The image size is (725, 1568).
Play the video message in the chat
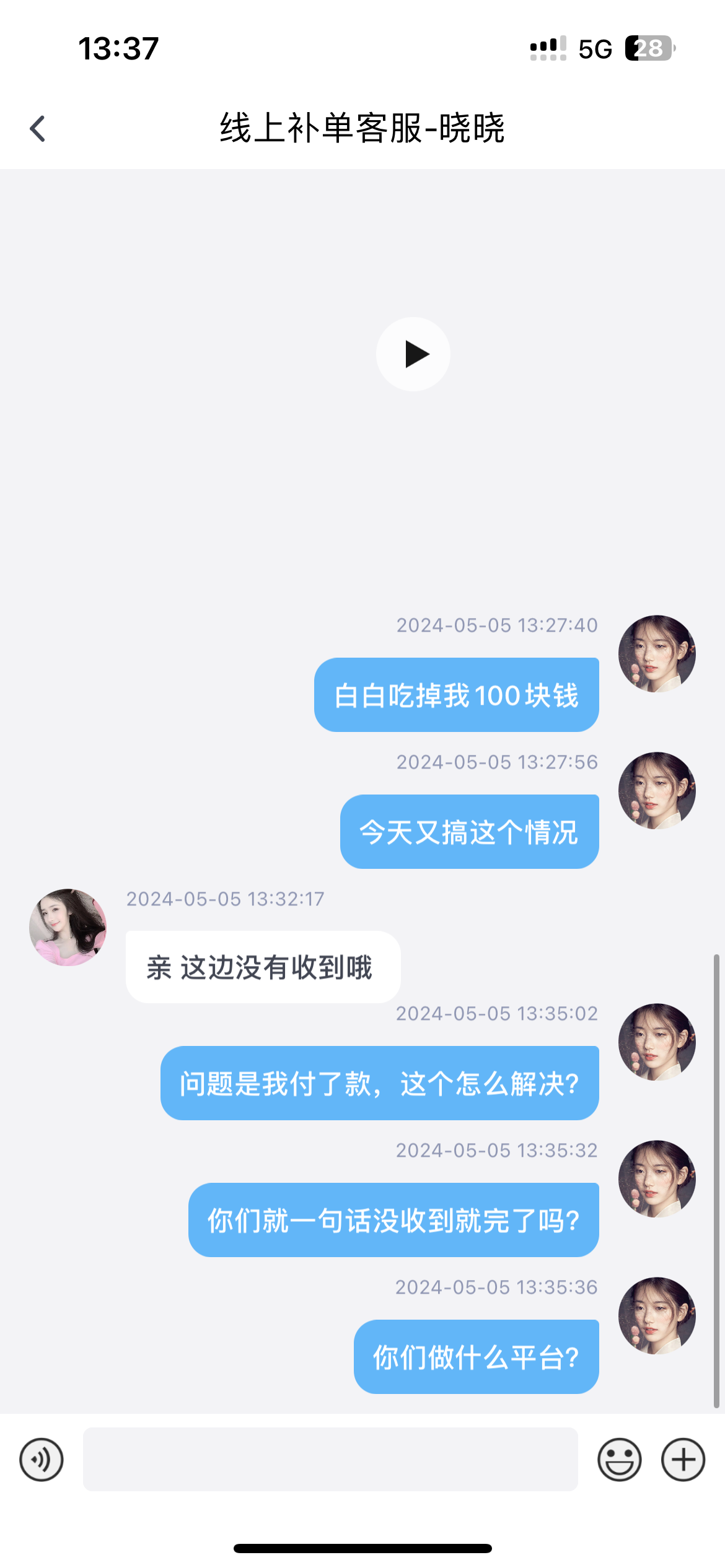pyautogui.click(x=413, y=354)
